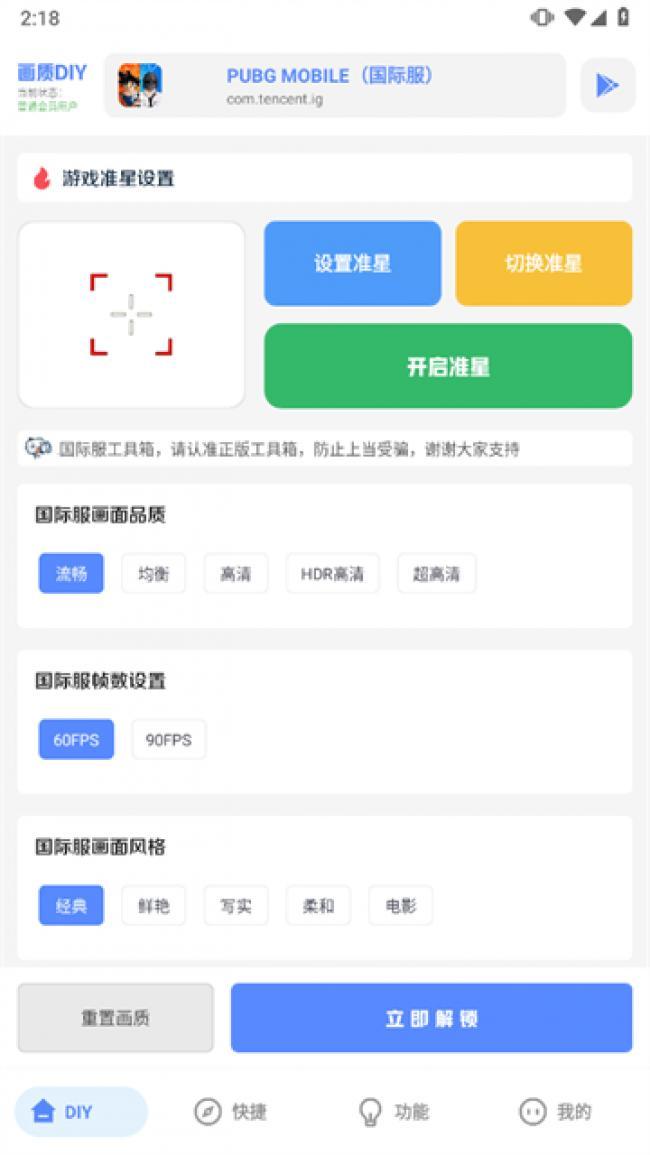The height and width of the screenshot is (1155, 650).
Task: Launch the game with the play icon
Action: point(607,85)
